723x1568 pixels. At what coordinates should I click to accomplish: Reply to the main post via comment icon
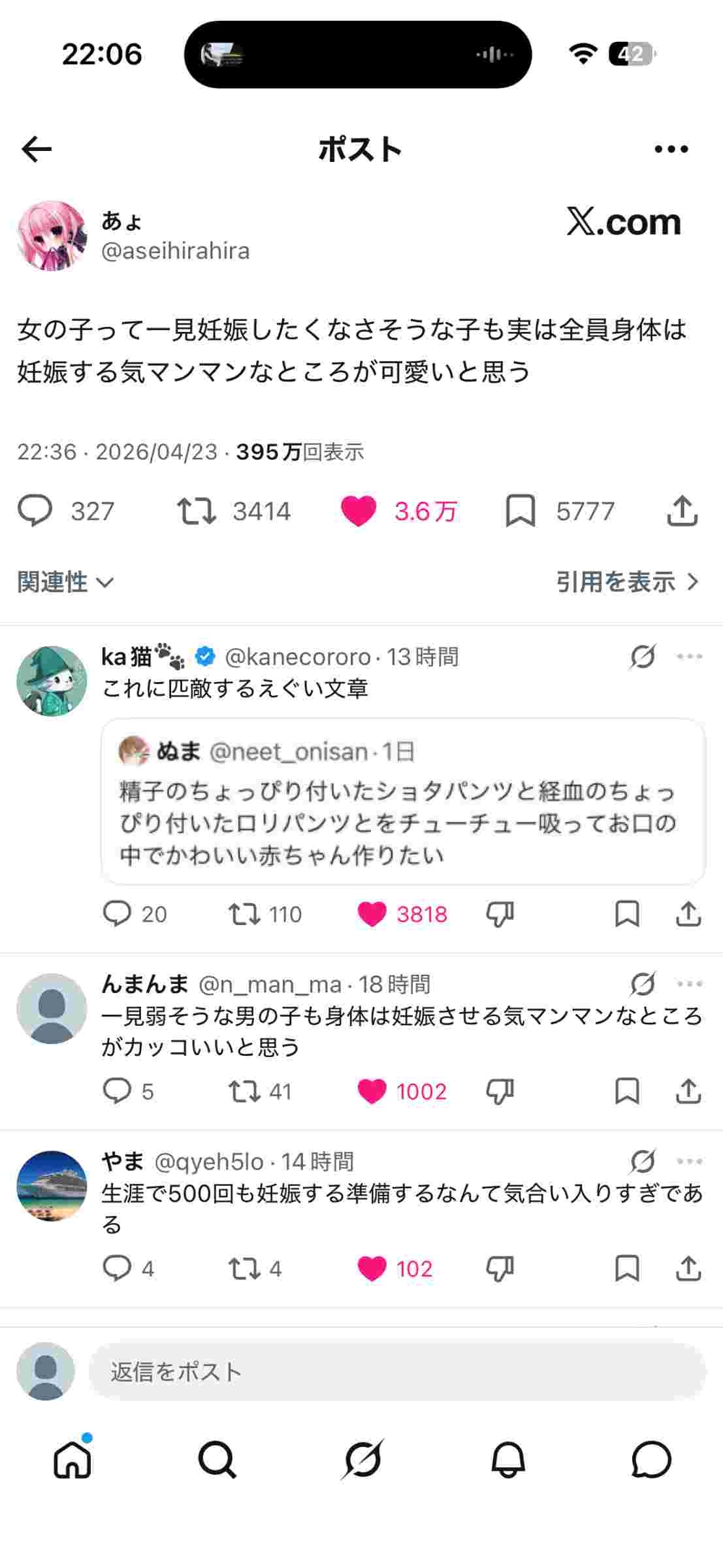click(x=35, y=511)
